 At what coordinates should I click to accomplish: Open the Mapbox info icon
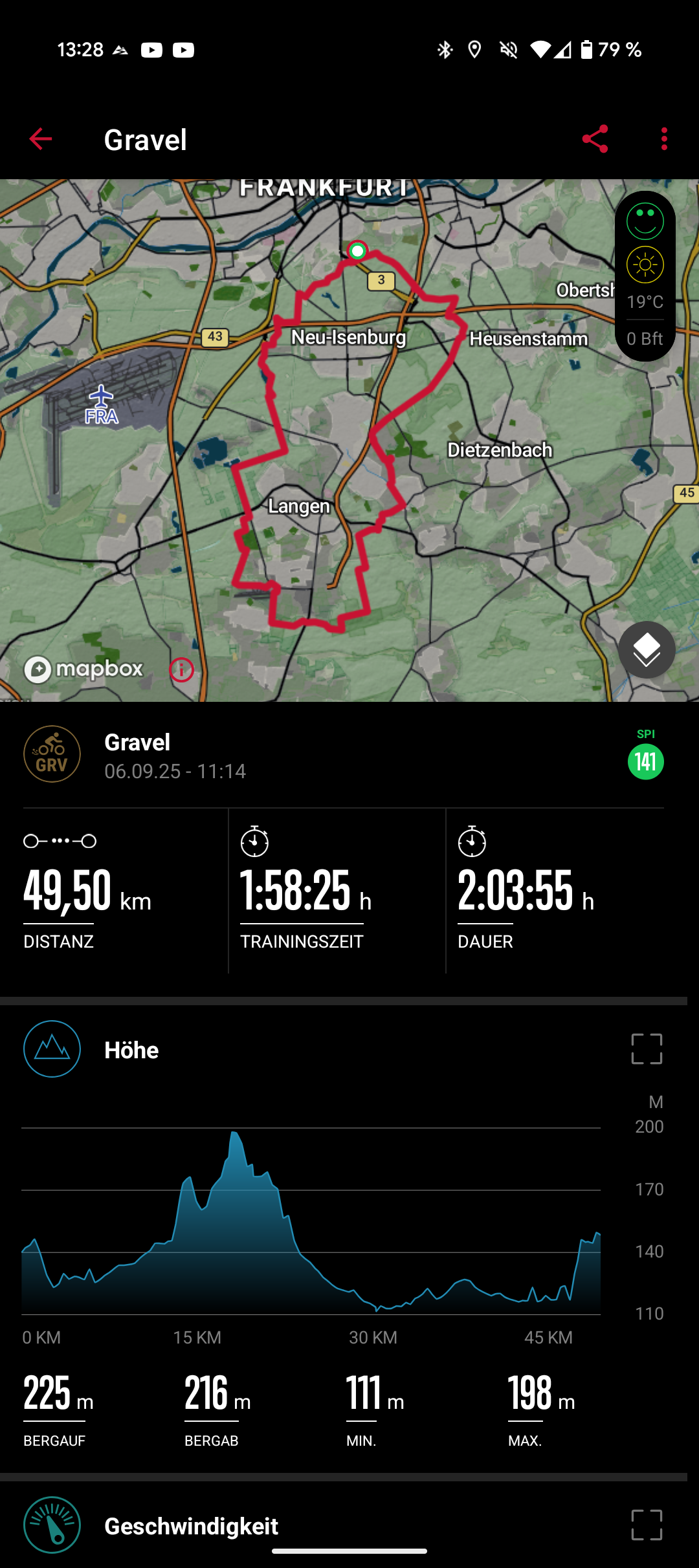(x=181, y=670)
